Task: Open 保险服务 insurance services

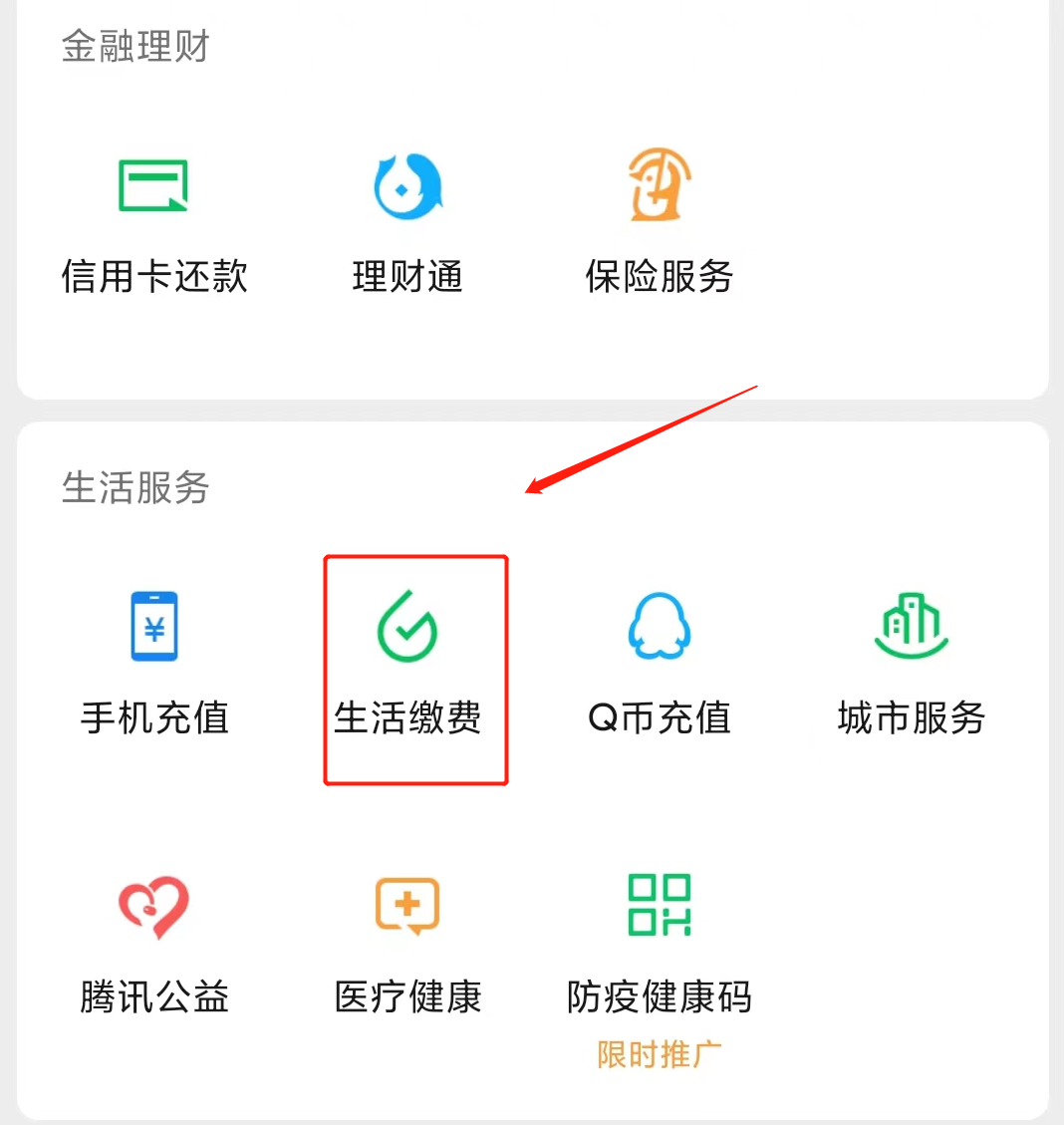Action: pyautogui.click(x=660, y=219)
